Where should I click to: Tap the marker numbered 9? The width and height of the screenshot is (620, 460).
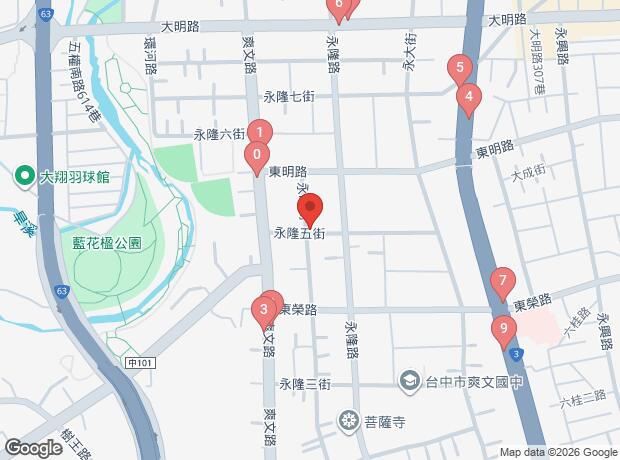pyautogui.click(x=503, y=329)
